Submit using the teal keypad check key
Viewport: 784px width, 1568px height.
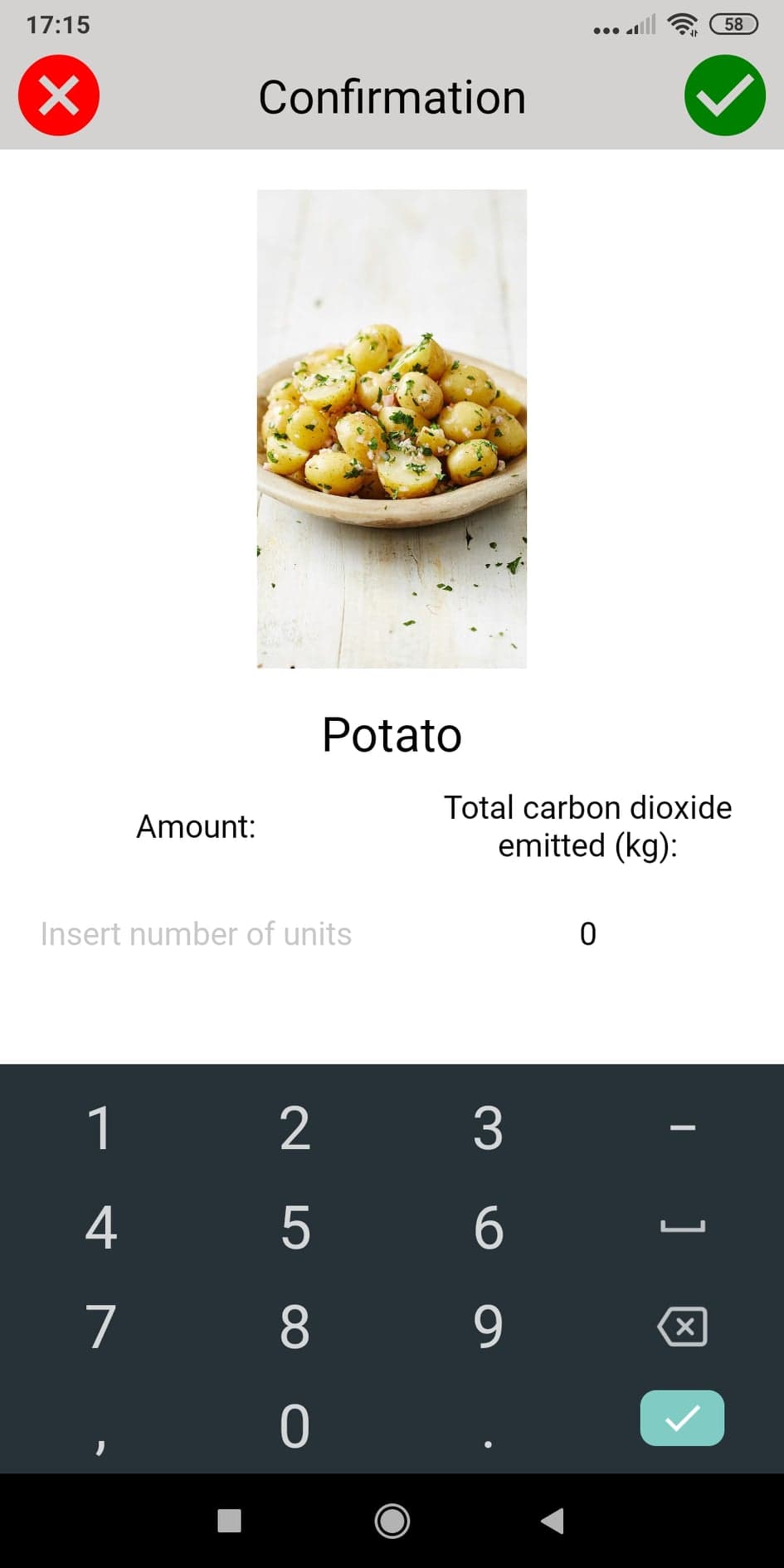(682, 1419)
